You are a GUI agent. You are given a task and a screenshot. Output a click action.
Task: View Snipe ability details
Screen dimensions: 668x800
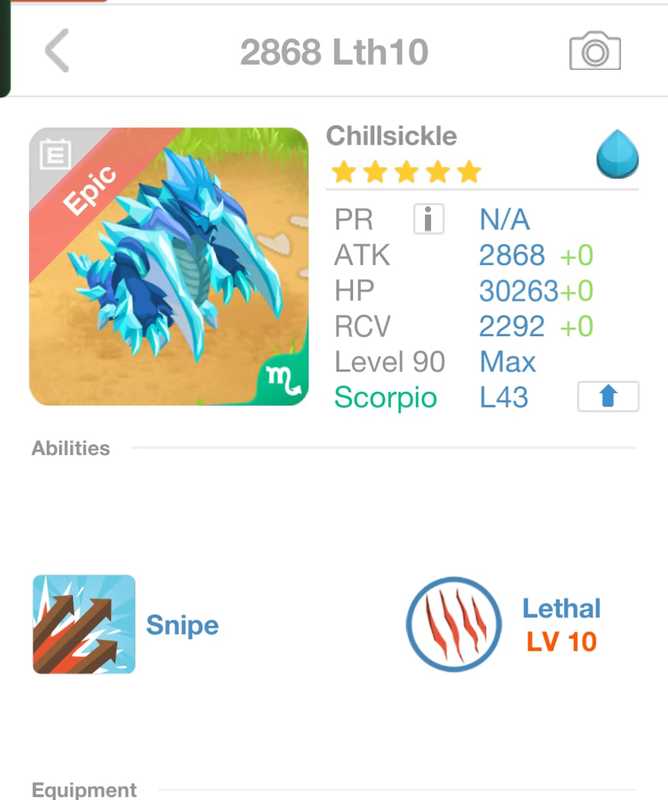(x=84, y=624)
